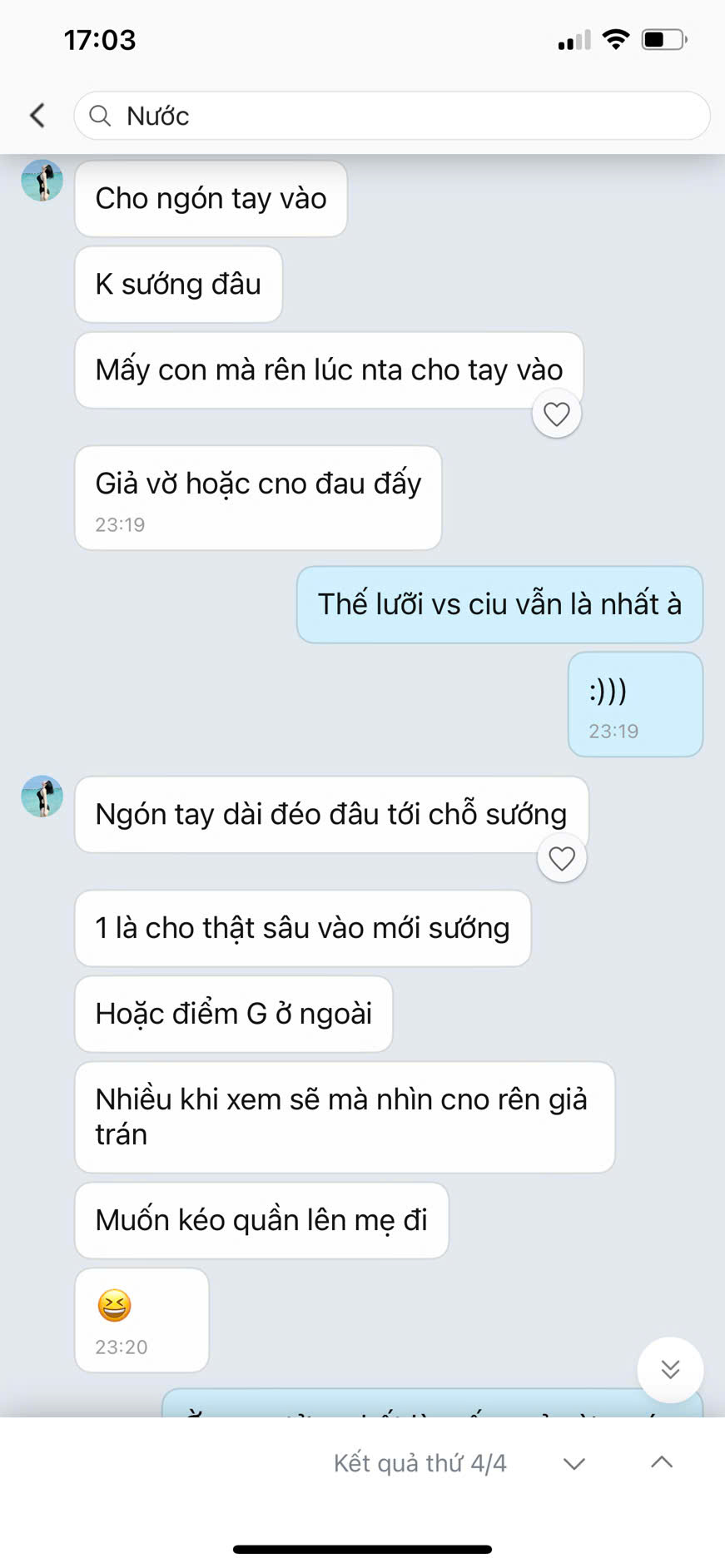Image resolution: width=725 pixels, height=1568 pixels.
Task: Like the message "Ngón tay dài đéo đâu tới chỗ sướng"
Action: [562, 858]
